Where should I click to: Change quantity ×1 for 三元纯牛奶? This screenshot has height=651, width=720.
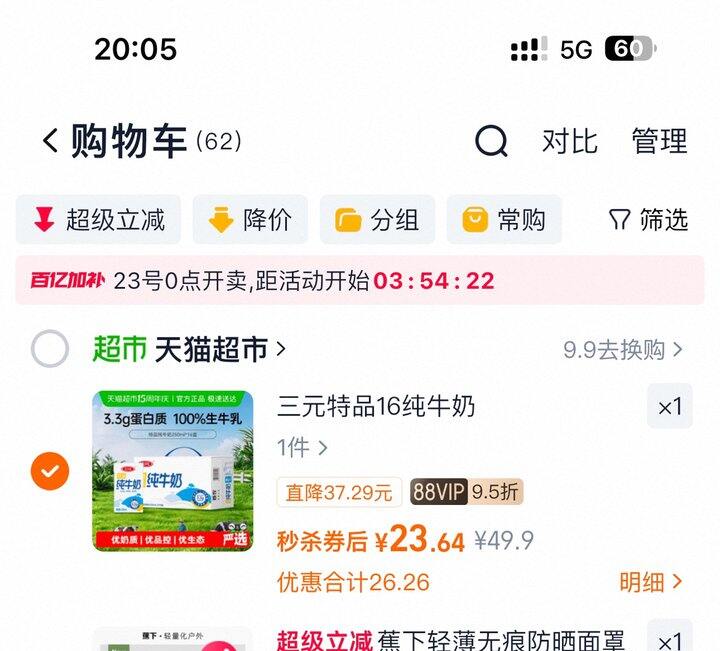point(669,407)
